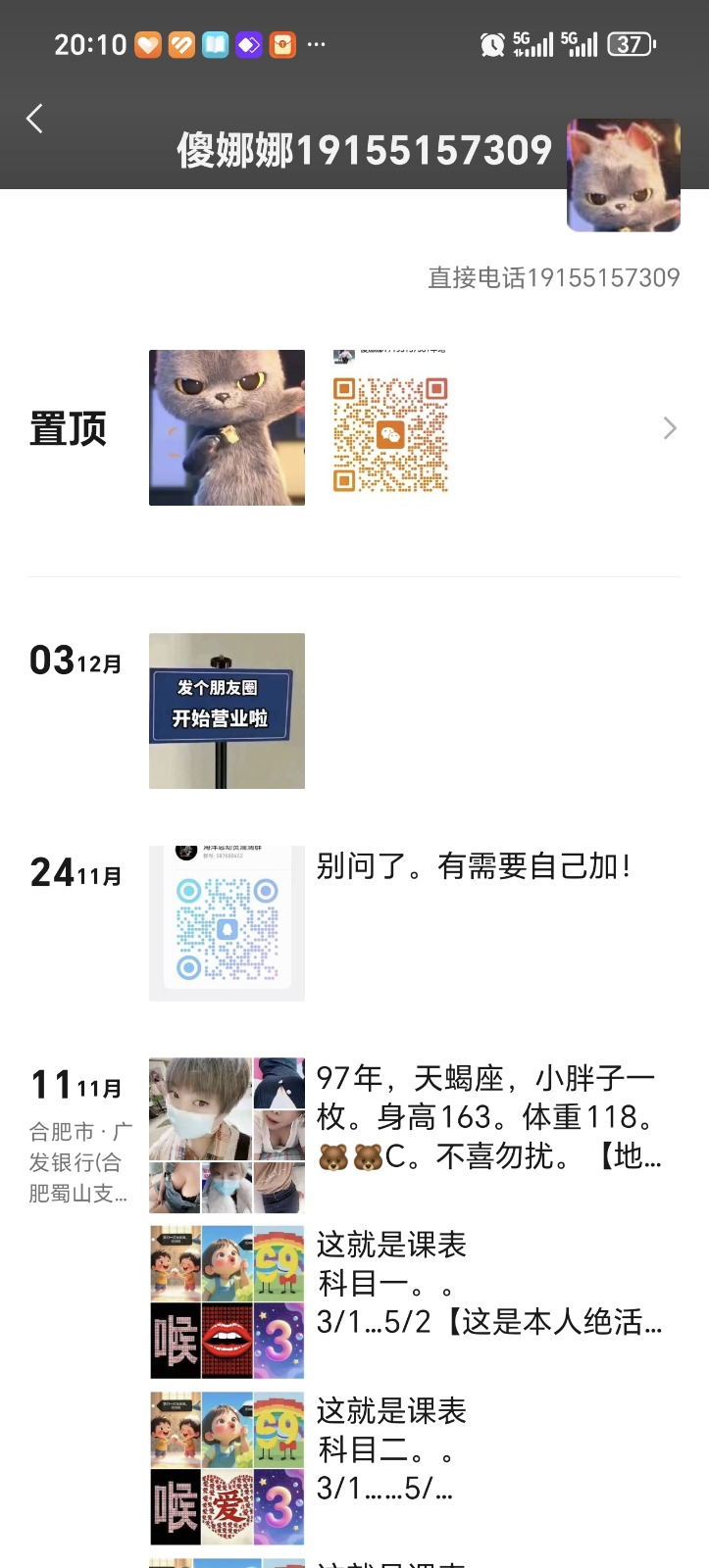Tap the back arrow to leave this profile
Viewport: 709px width, 1568px height.
[34, 118]
